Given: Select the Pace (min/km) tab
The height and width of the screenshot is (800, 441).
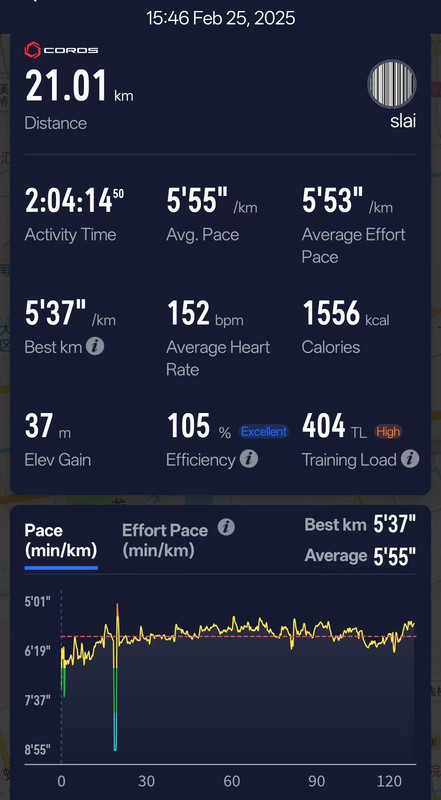Looking at the screenshot, I should pos(61,540).
